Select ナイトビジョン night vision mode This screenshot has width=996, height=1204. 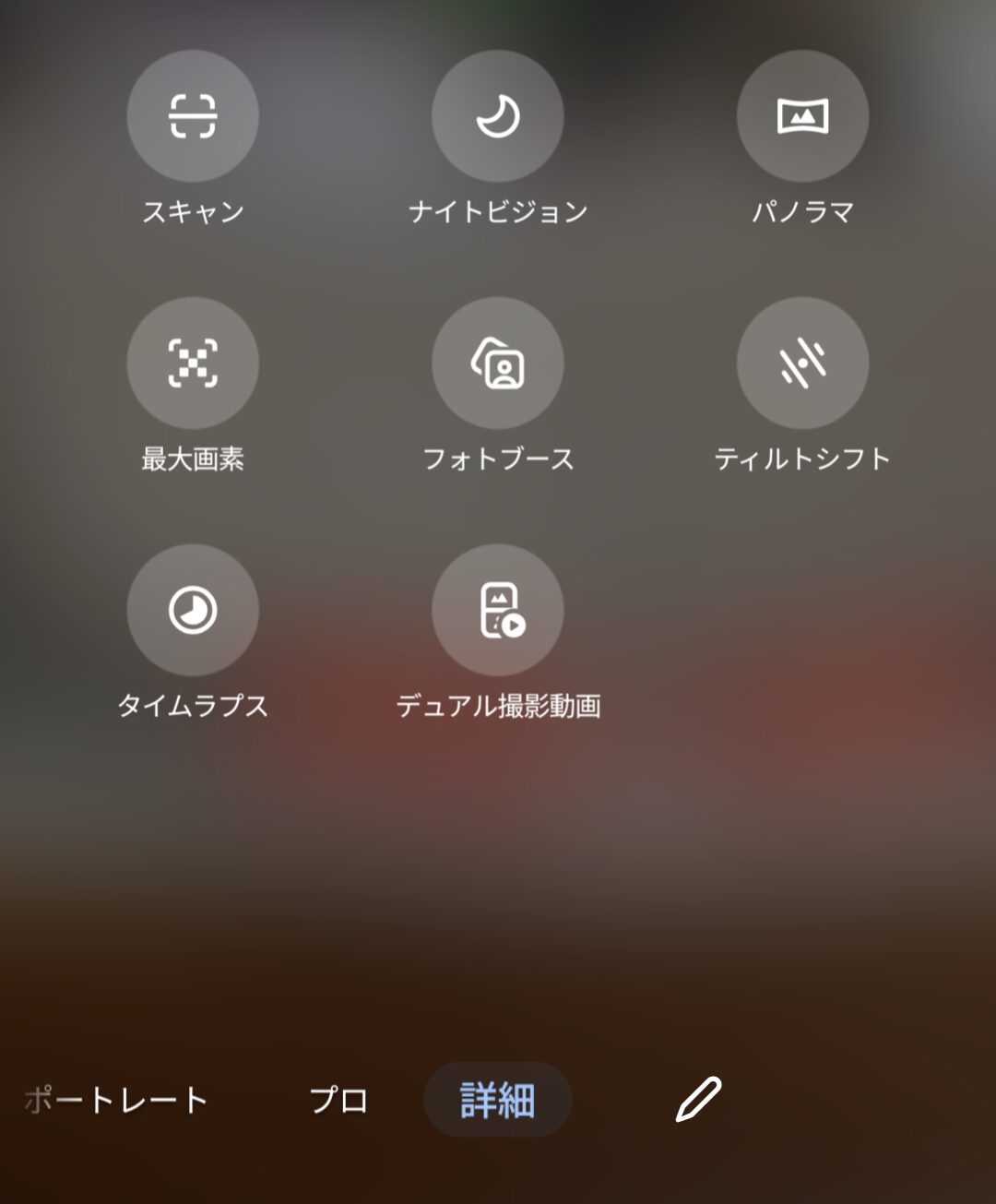pos(498,116)
